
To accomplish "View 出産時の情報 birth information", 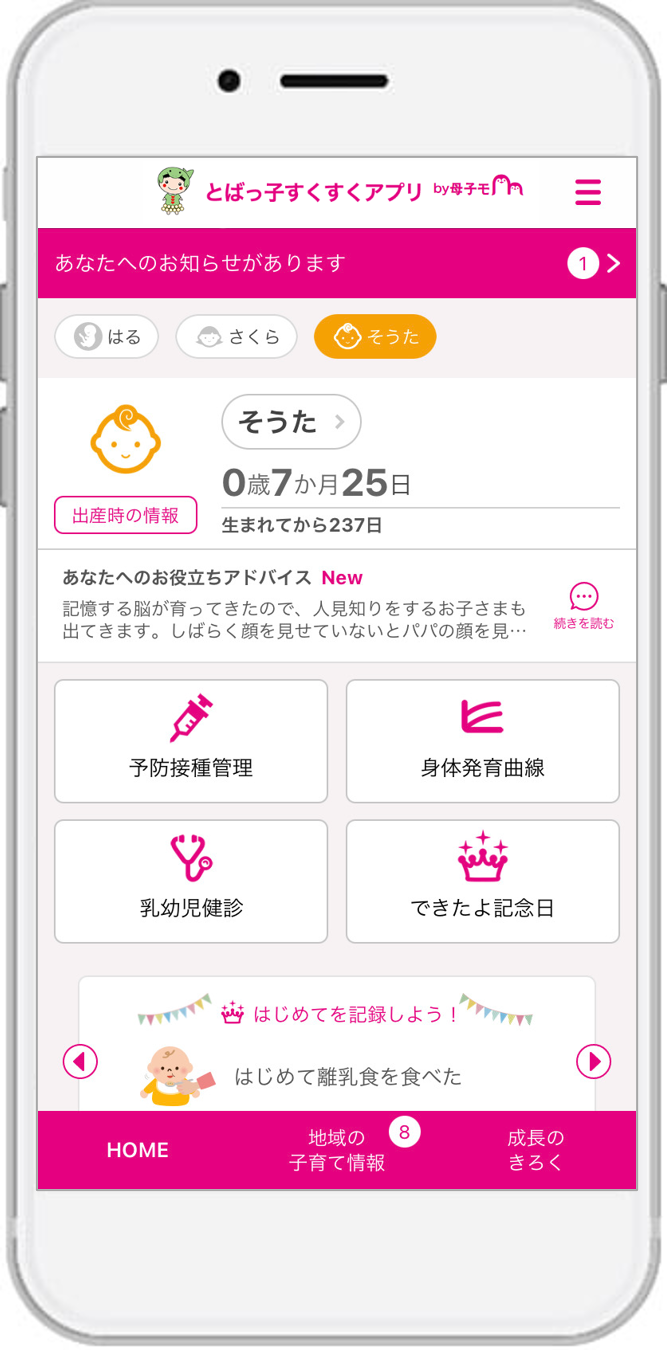I will (x=126, y=516).
